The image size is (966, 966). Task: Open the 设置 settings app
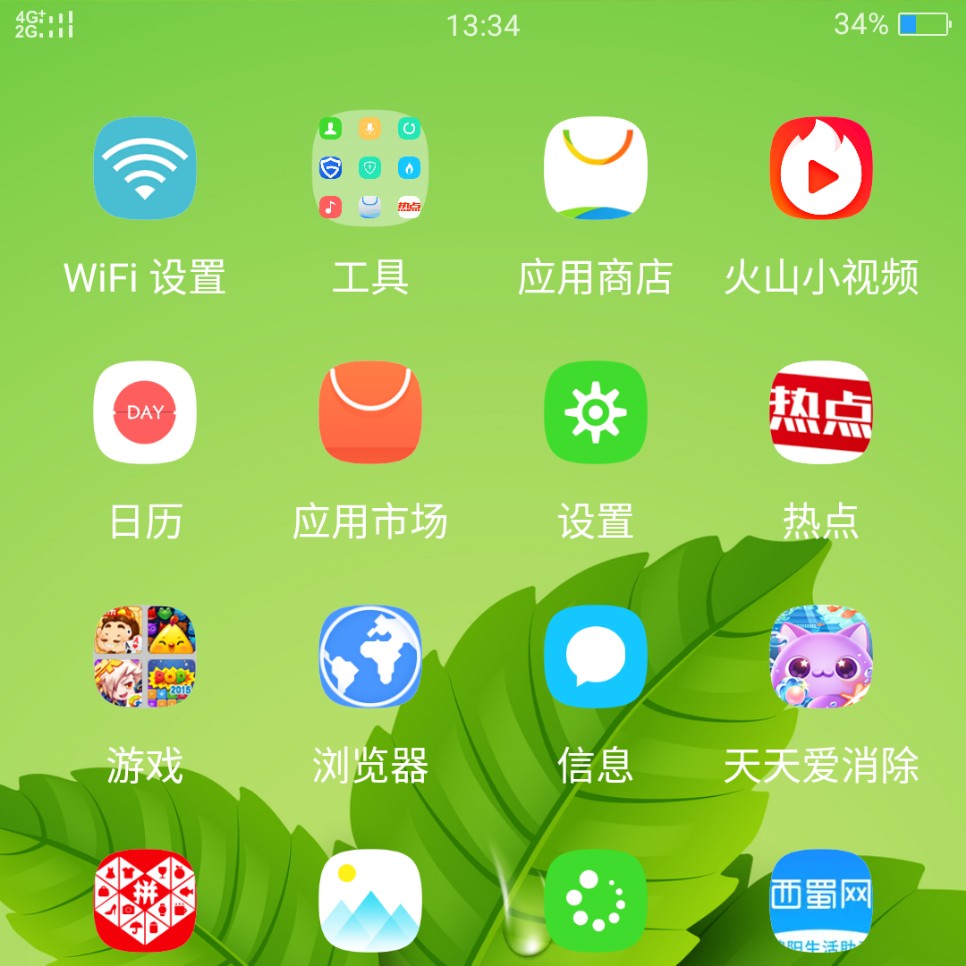595,412
